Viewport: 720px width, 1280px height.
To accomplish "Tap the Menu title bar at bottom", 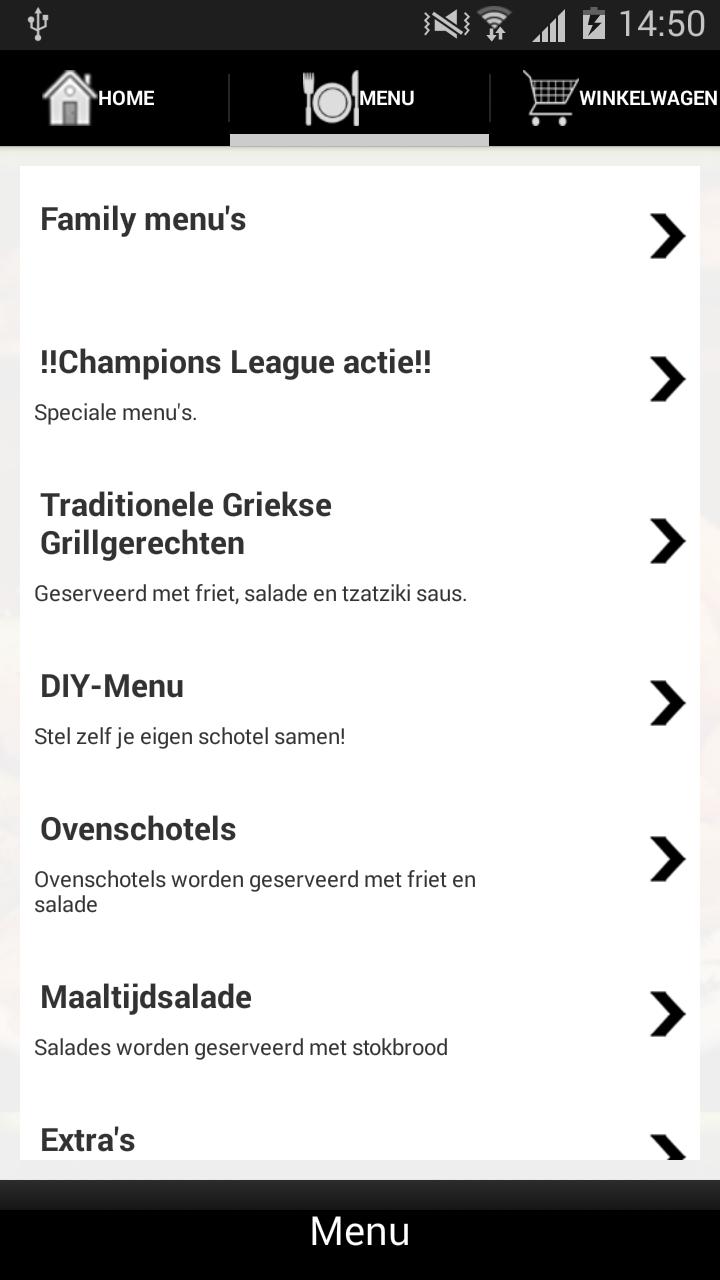I will point(359,1231).
